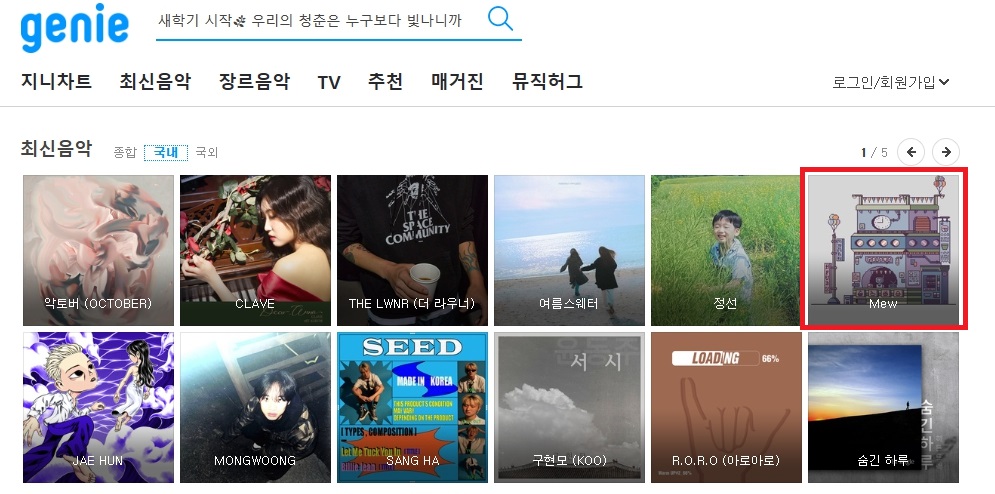Viewport: 995px width, 494px height.
Task: Open the 뮤직허그 tab
Action: click(x=547, y=82)
